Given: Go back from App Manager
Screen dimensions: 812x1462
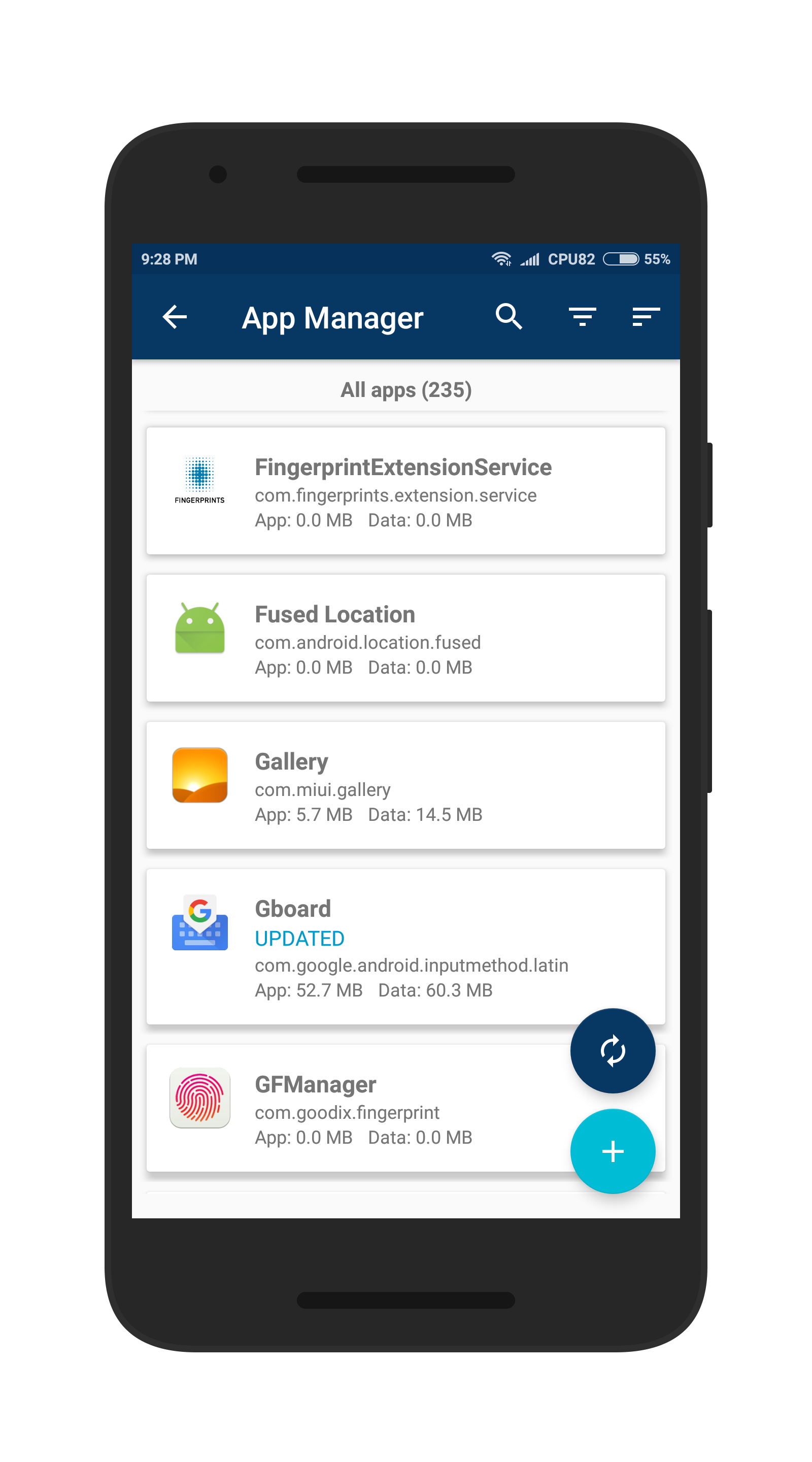Looking at the screenshot, I should point(174,317).
